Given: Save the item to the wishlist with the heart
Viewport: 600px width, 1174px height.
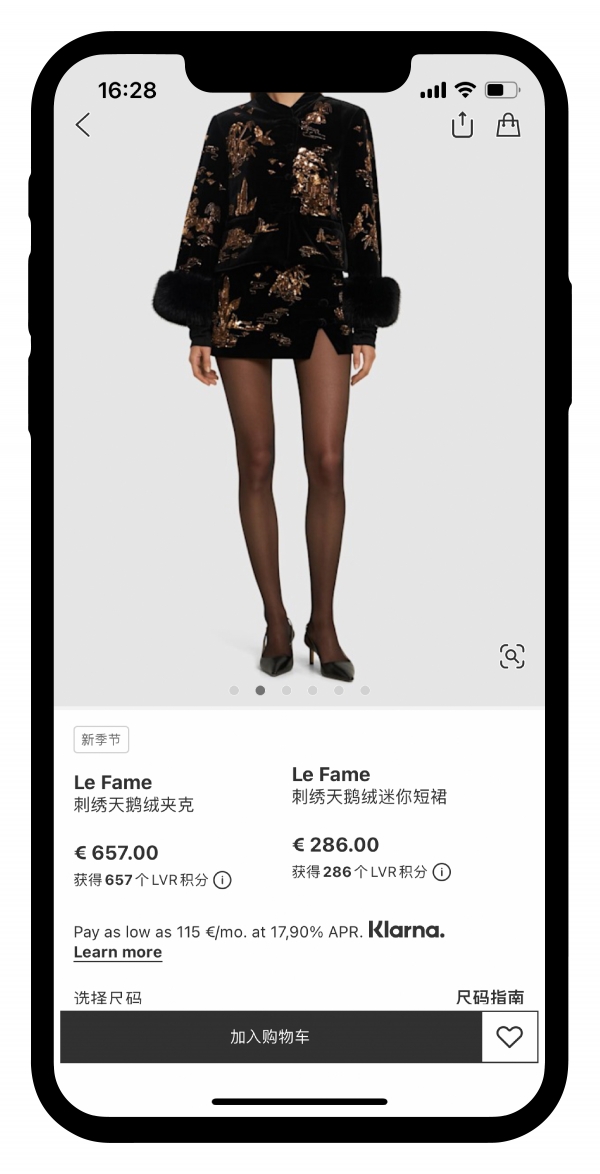Looking at the screenshot, I should tap(510, 1037).
